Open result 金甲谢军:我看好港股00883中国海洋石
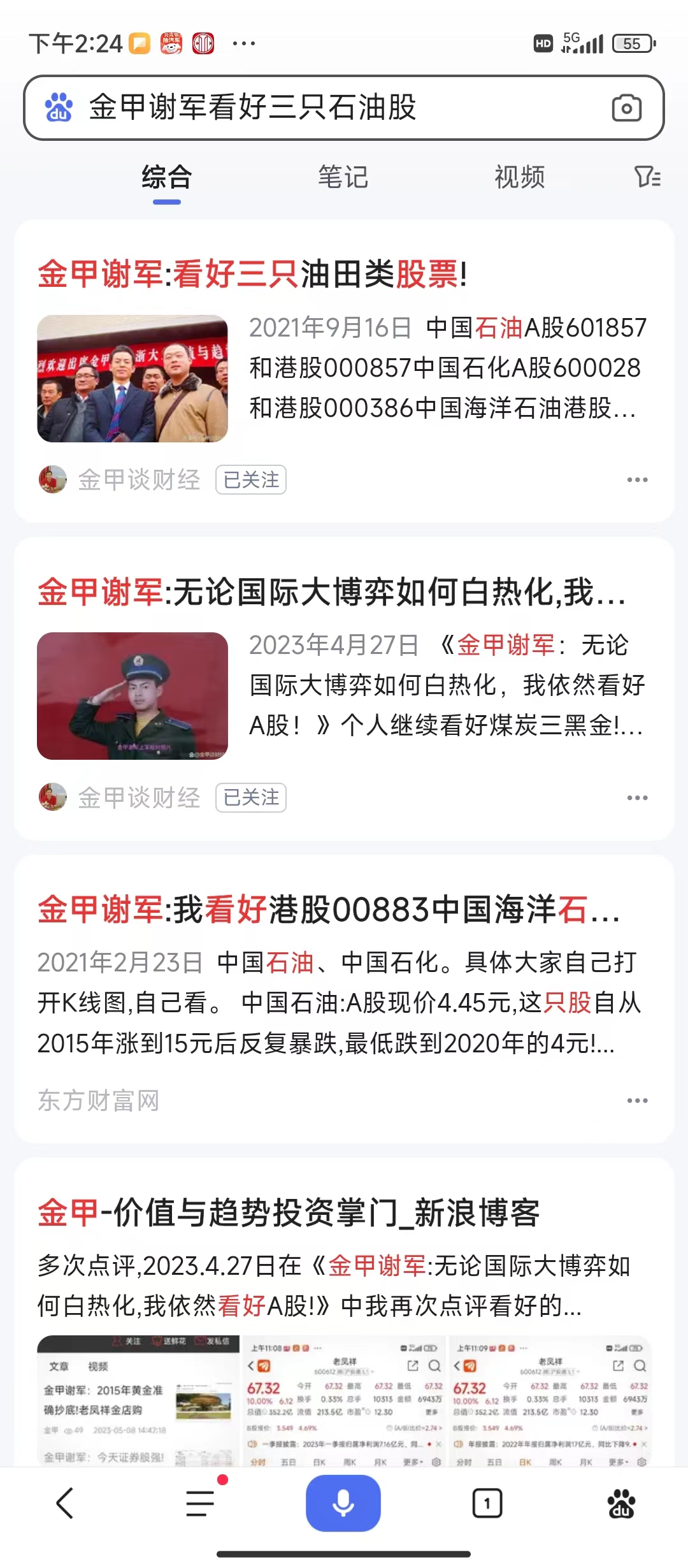Image resolution: width=688 pixels, height=1568 pixels. [328, 909]
